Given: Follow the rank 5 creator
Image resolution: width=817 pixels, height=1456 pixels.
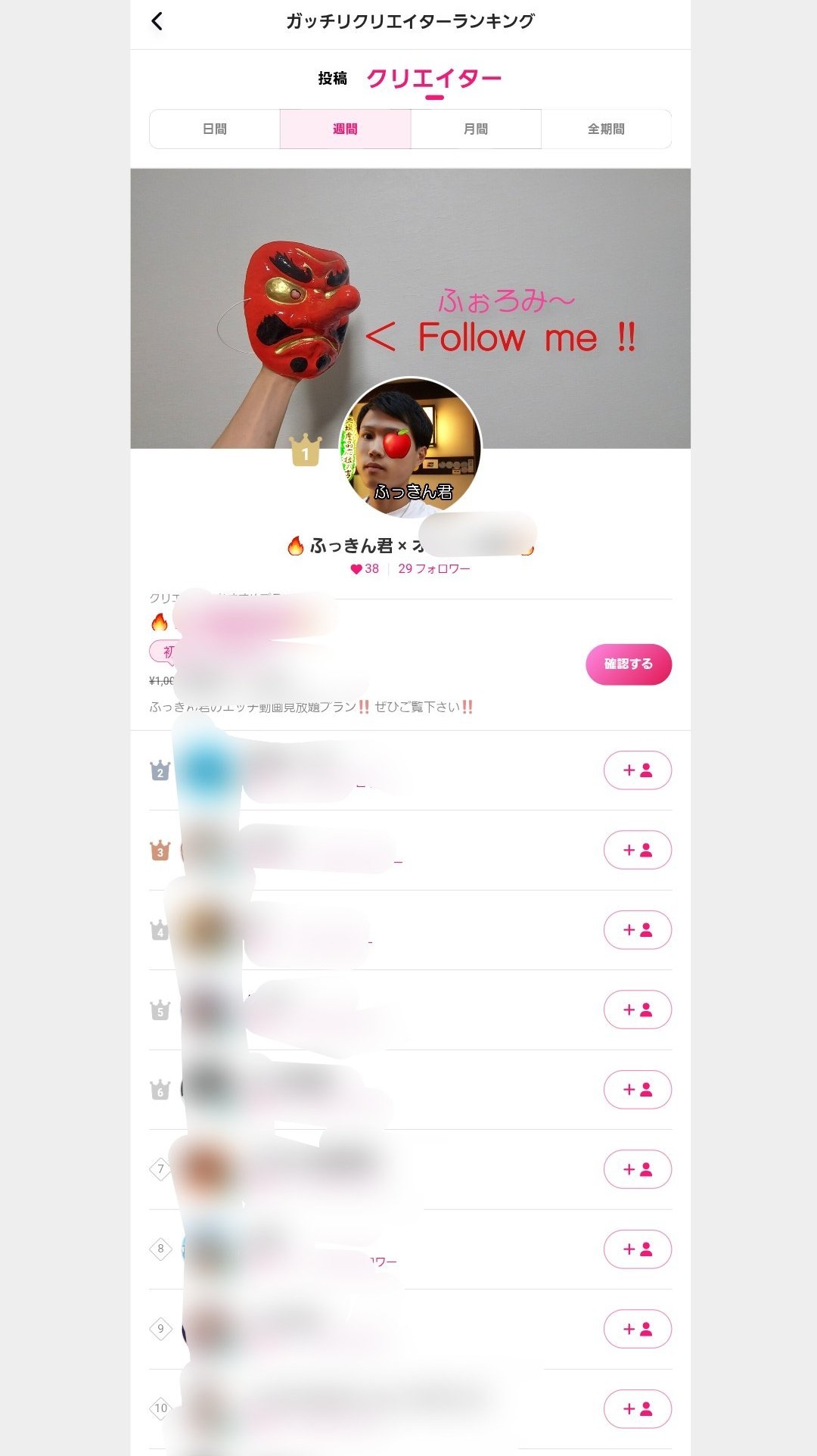Looking at the screenshot, I should [x=637, y=1010].
